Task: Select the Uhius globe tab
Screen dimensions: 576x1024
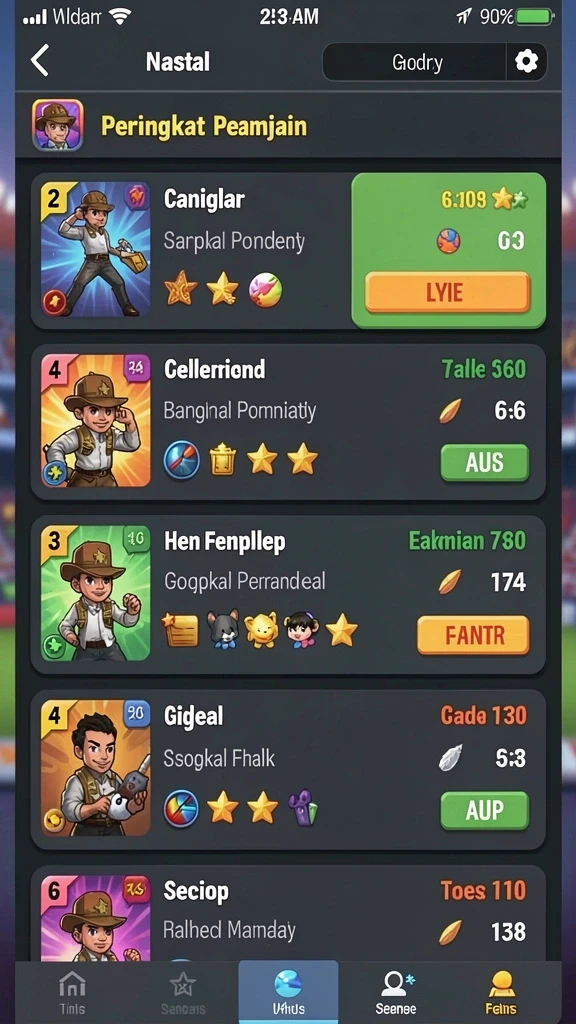Action: (x=288, y=991)
